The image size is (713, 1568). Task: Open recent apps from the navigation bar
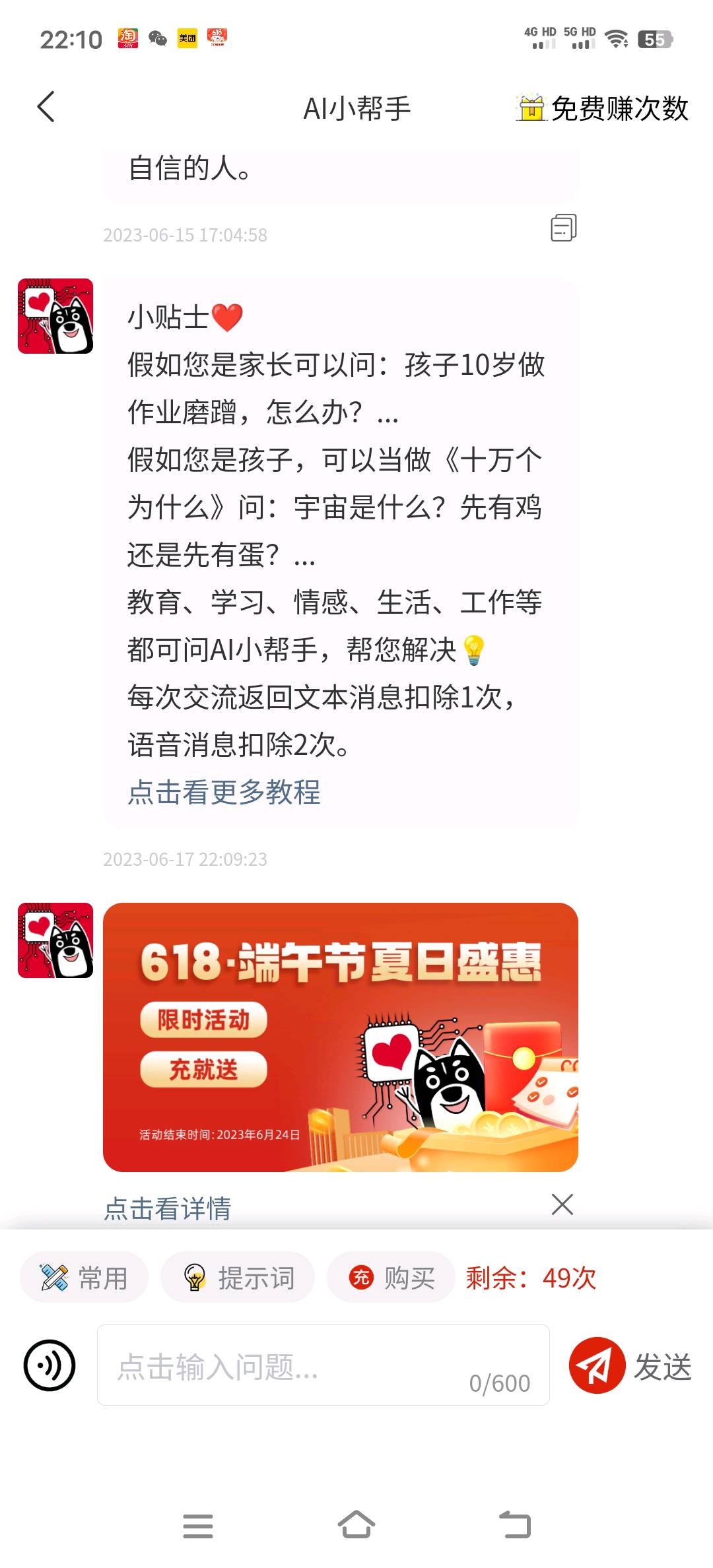tap(198, 1526)
